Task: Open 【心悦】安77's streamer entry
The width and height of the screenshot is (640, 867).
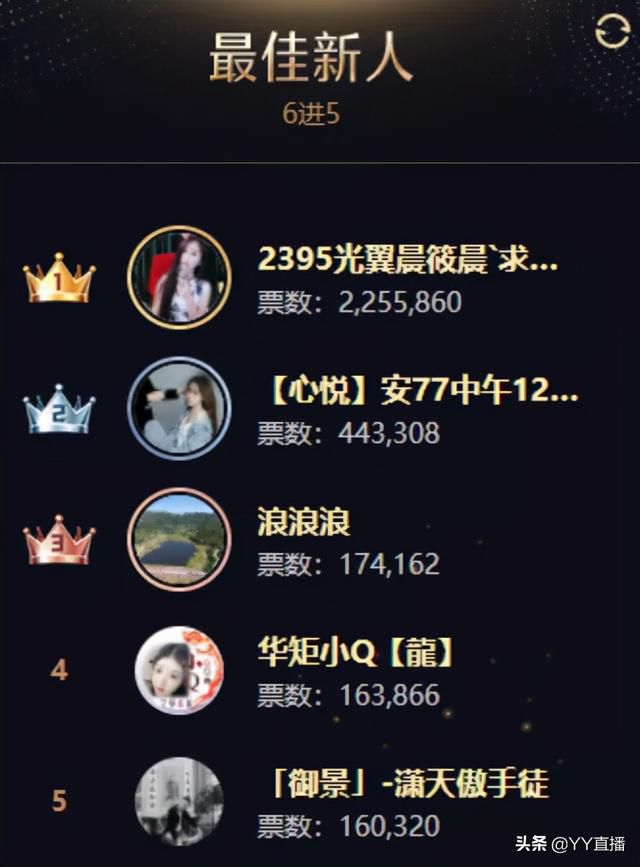Action: (x=417, y=391)
